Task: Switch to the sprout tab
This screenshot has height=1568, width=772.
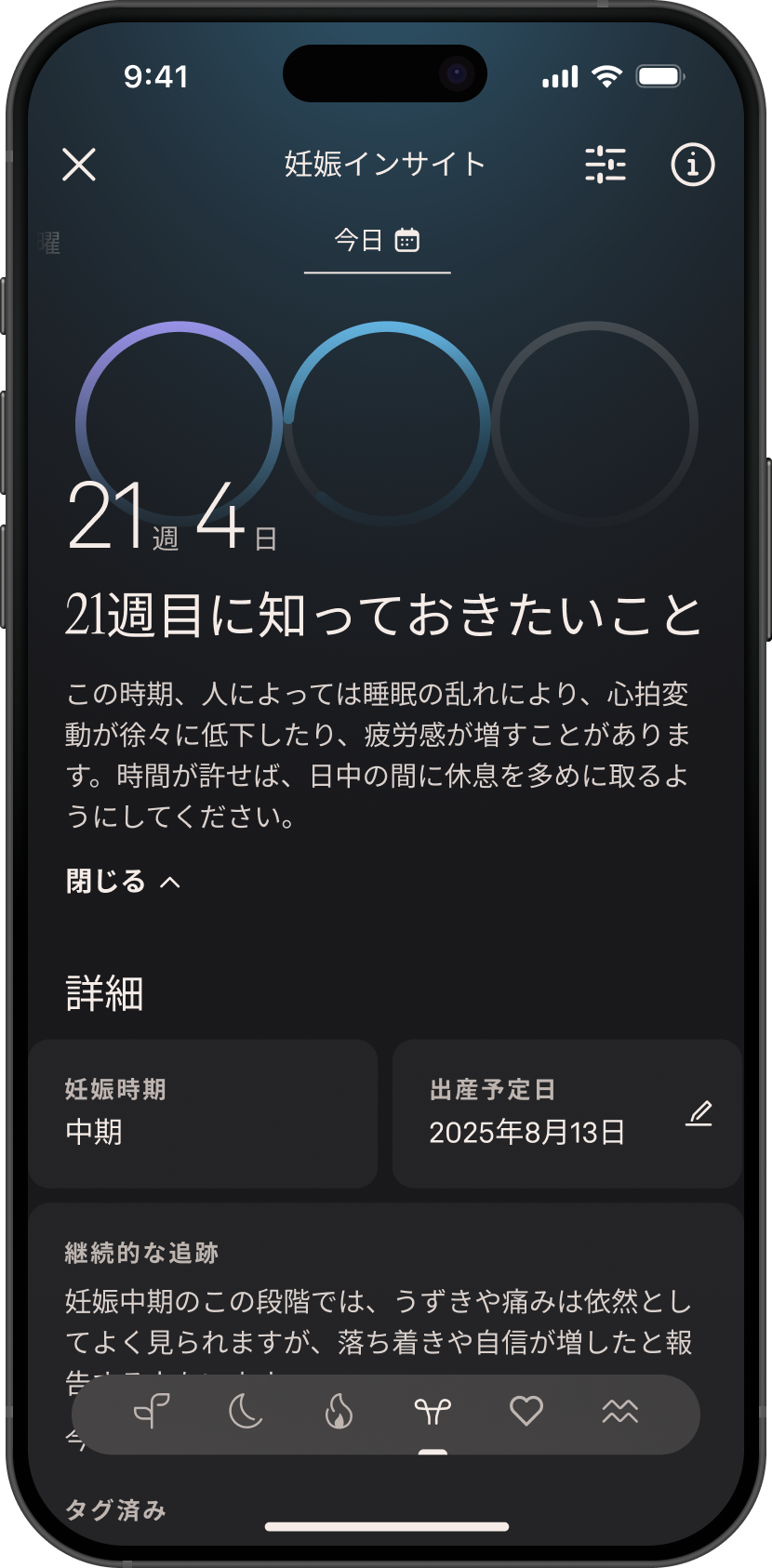Action: (x=152, y=1413)
